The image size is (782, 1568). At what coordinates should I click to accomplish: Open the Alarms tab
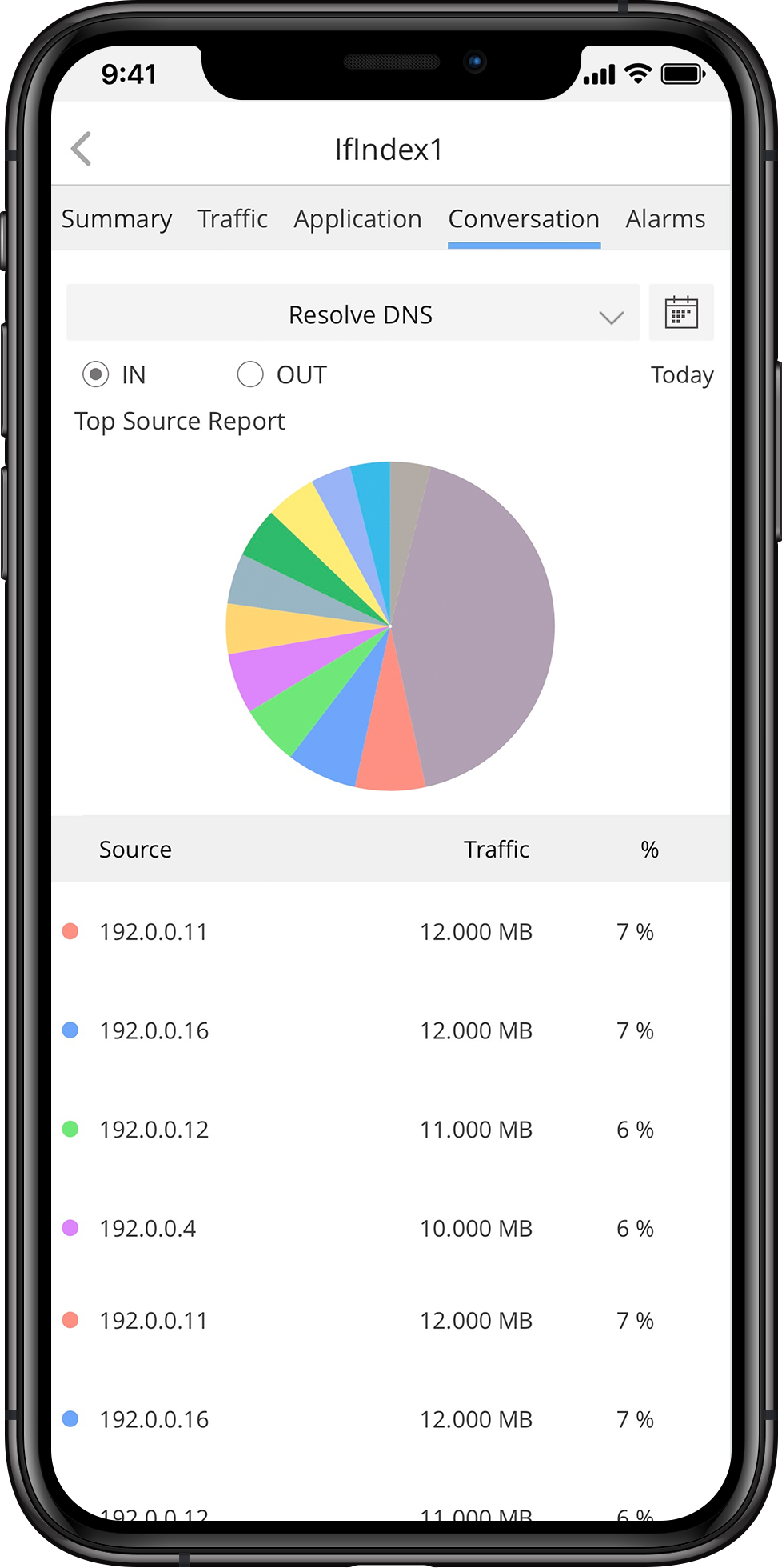[665, 218]
